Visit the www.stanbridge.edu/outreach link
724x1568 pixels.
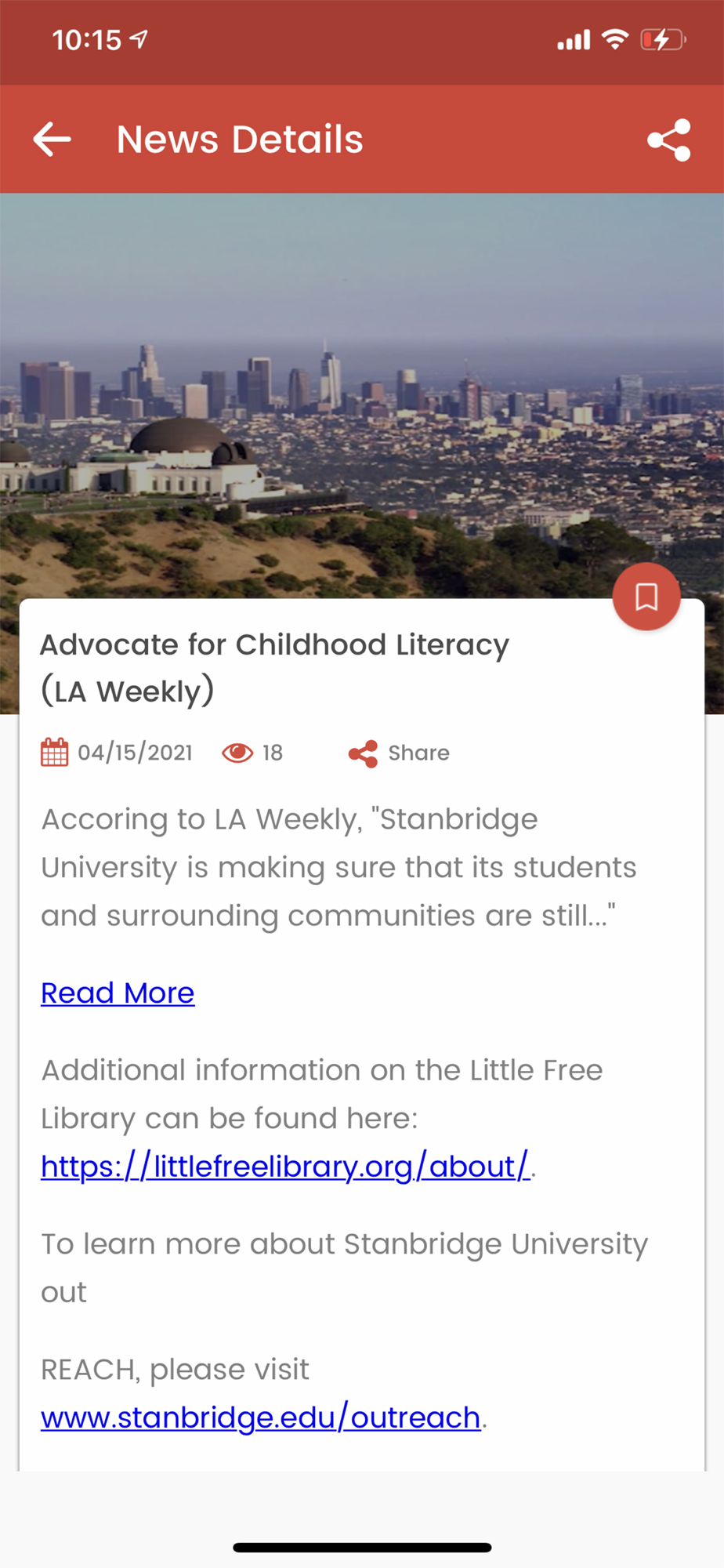tap(261, 1417)
